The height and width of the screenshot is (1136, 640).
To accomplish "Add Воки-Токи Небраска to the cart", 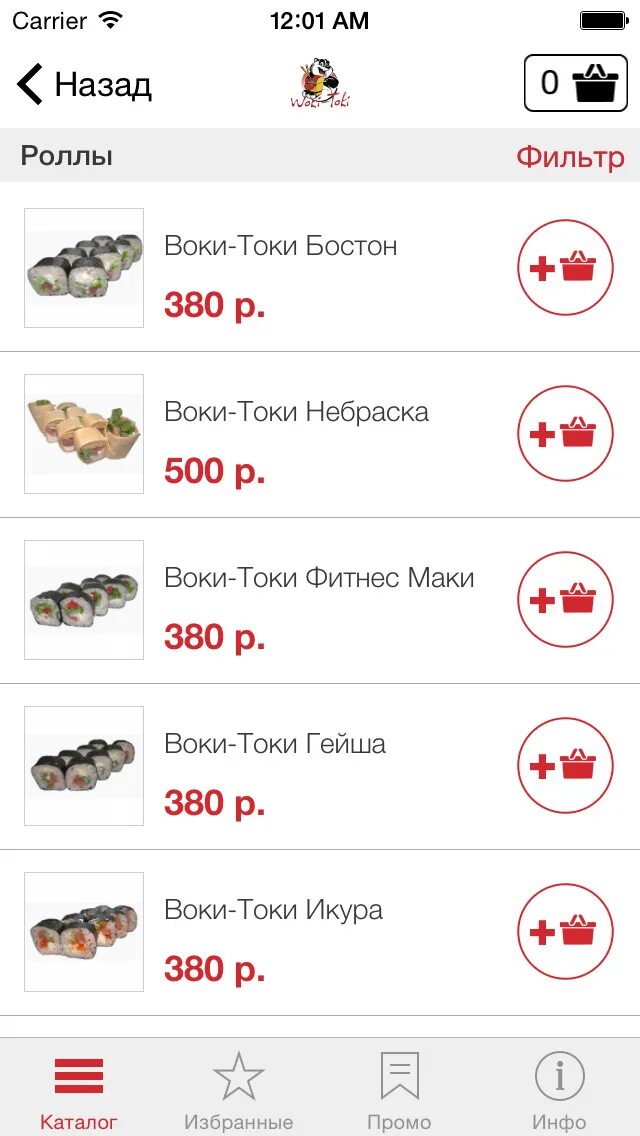I will (564, 433).
